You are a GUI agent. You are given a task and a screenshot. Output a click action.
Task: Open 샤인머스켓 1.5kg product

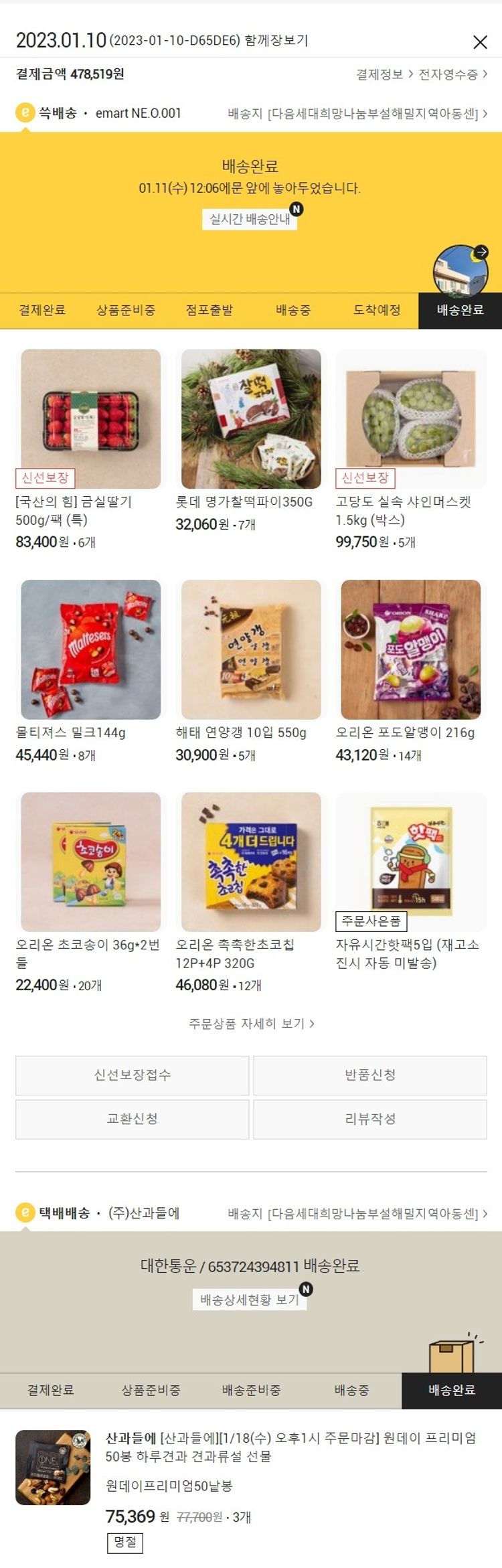click(x=411, y=419)
